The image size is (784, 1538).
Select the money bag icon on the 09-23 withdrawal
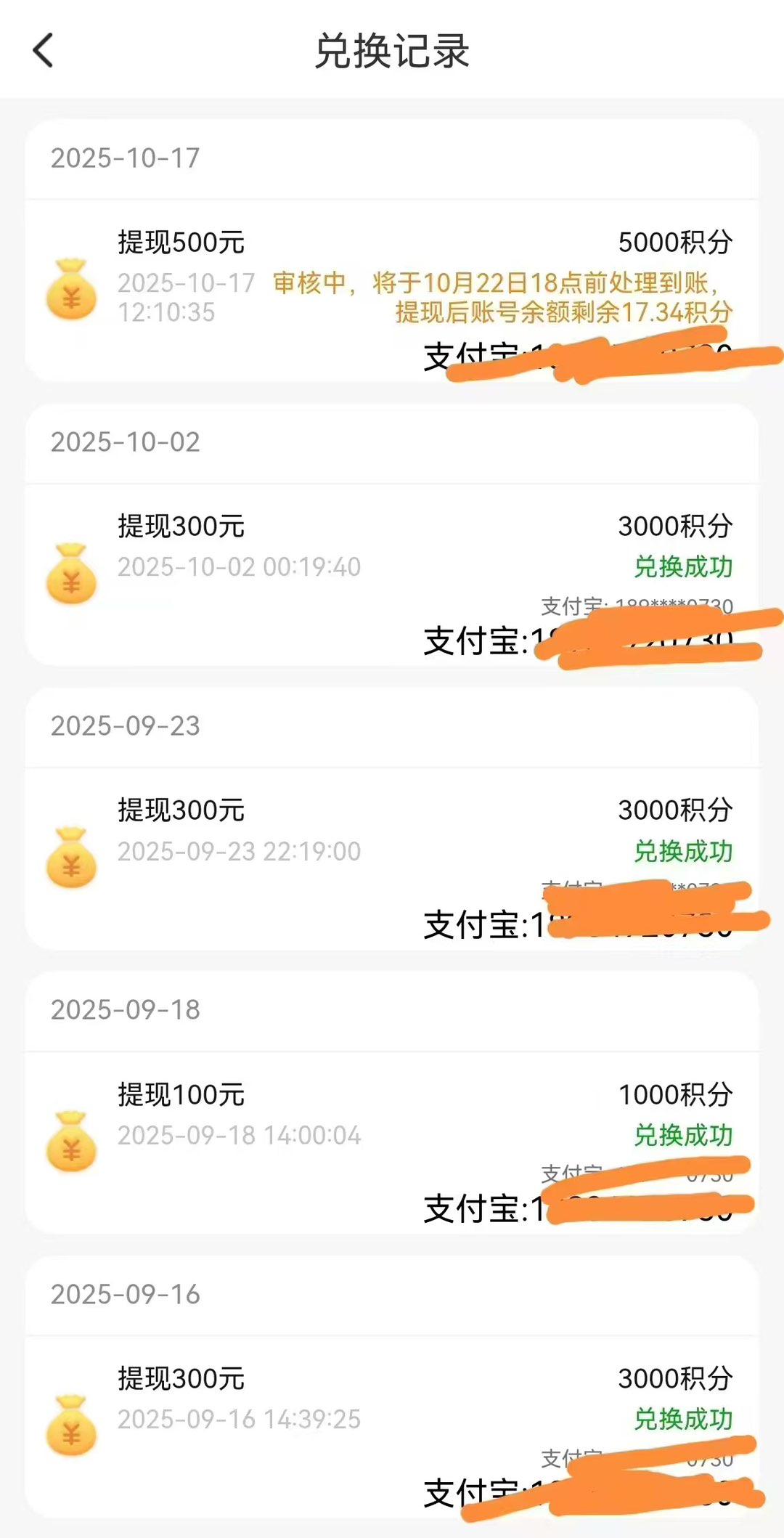(x=71, y=857)
